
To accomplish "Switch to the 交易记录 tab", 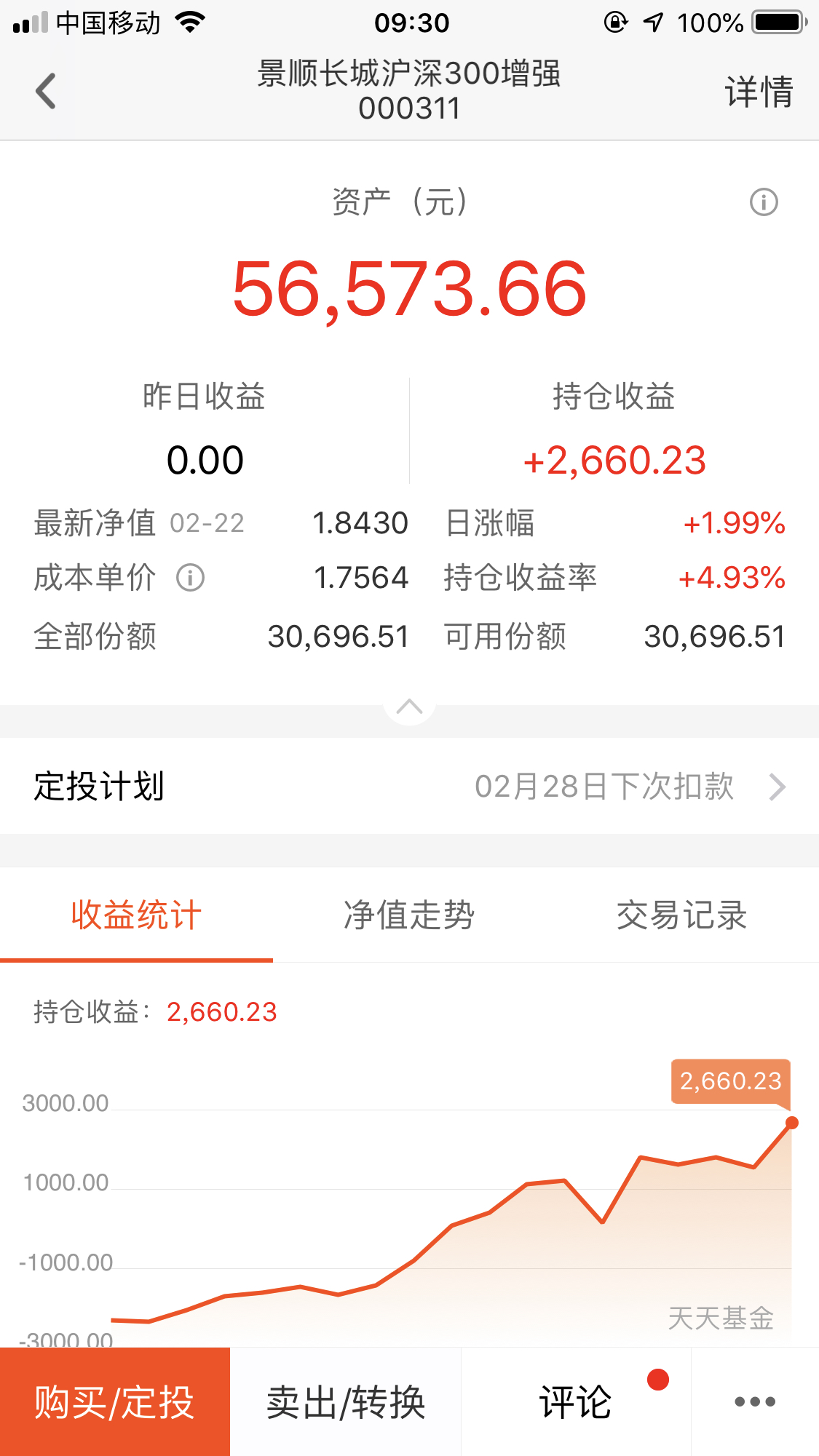I will (682, 915).
